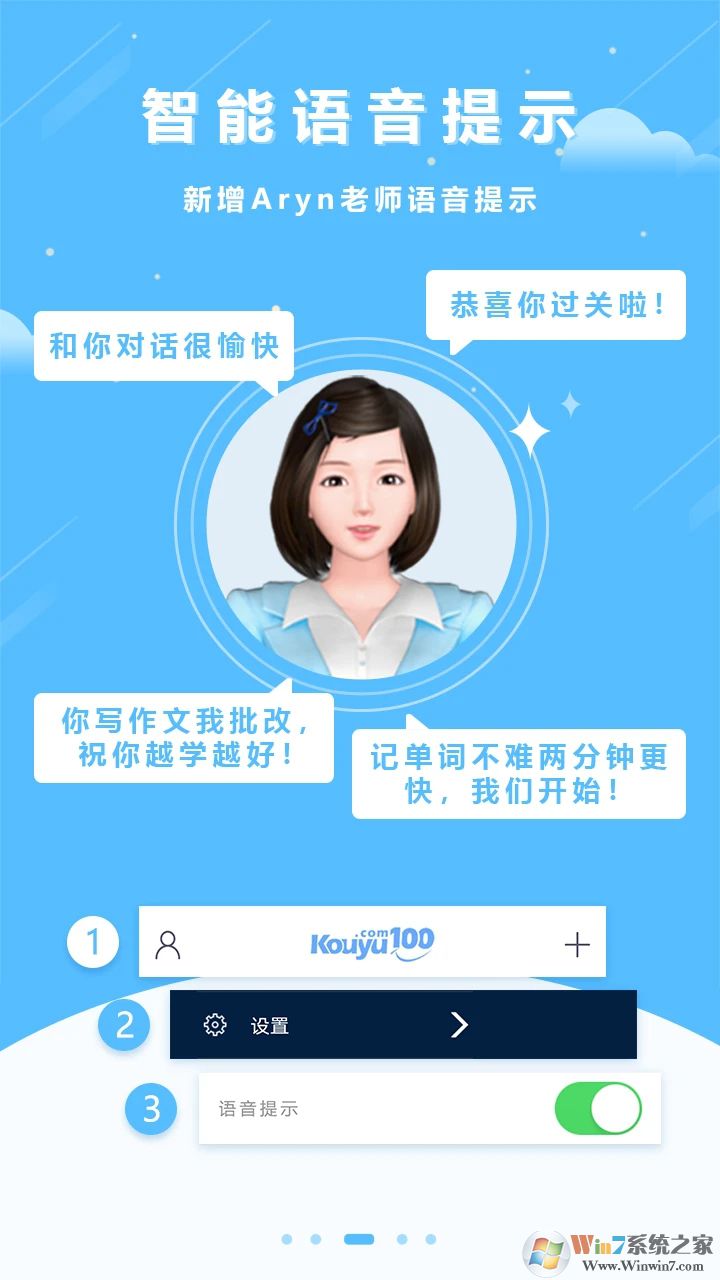Select the settings gear icon
This screenshot has height=1280, width=720.
(x=216, y=1025)
